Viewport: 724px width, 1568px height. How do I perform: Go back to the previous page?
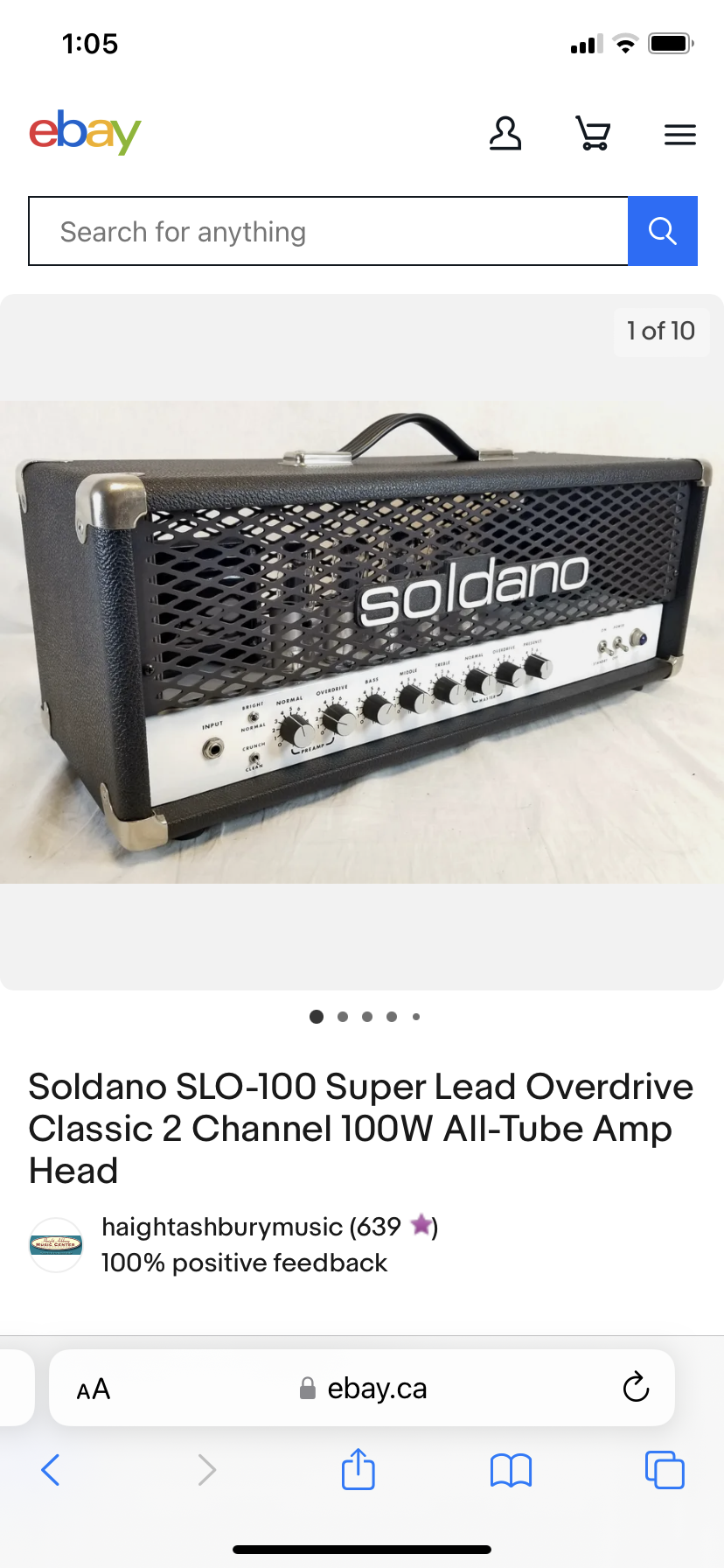[51, 1470]
